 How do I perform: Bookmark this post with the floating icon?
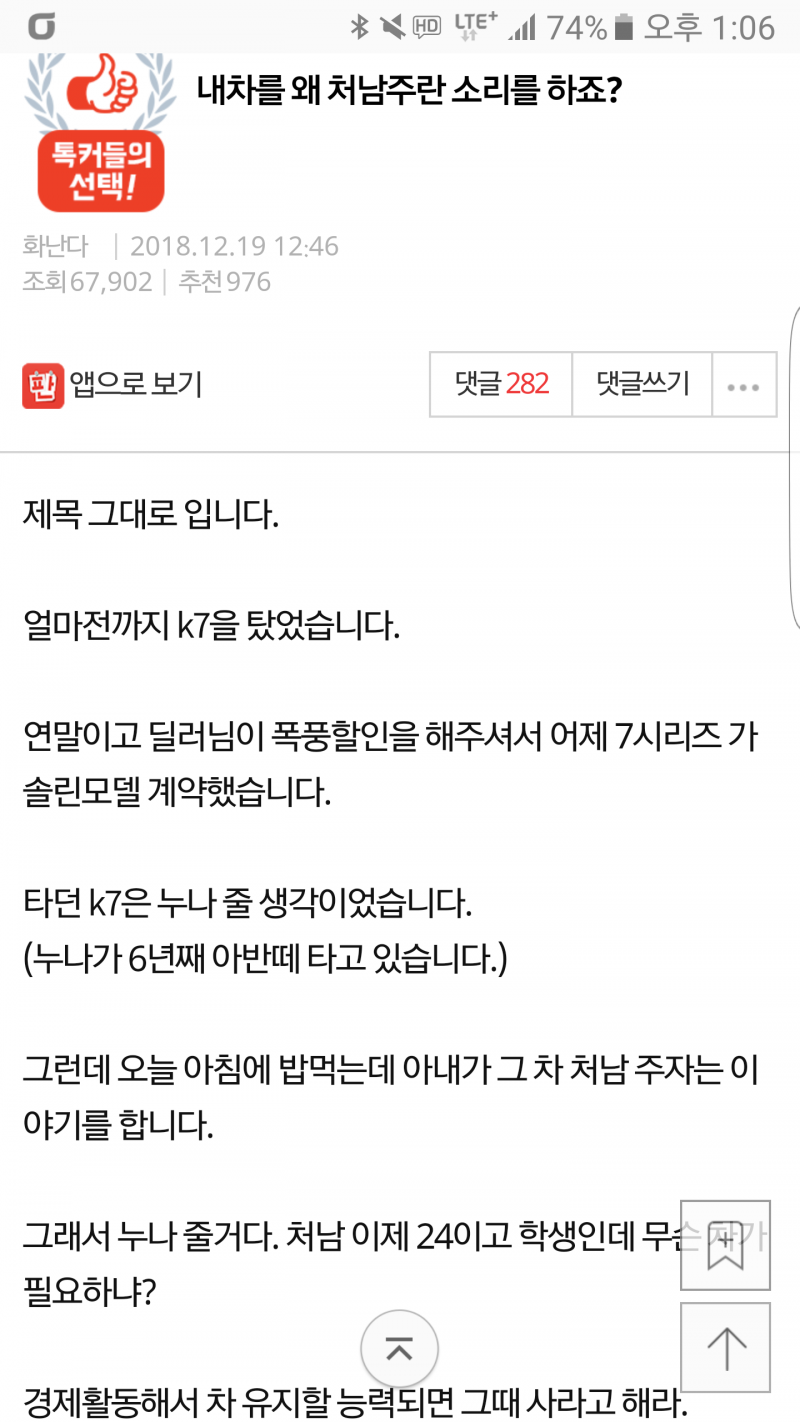725,1245
